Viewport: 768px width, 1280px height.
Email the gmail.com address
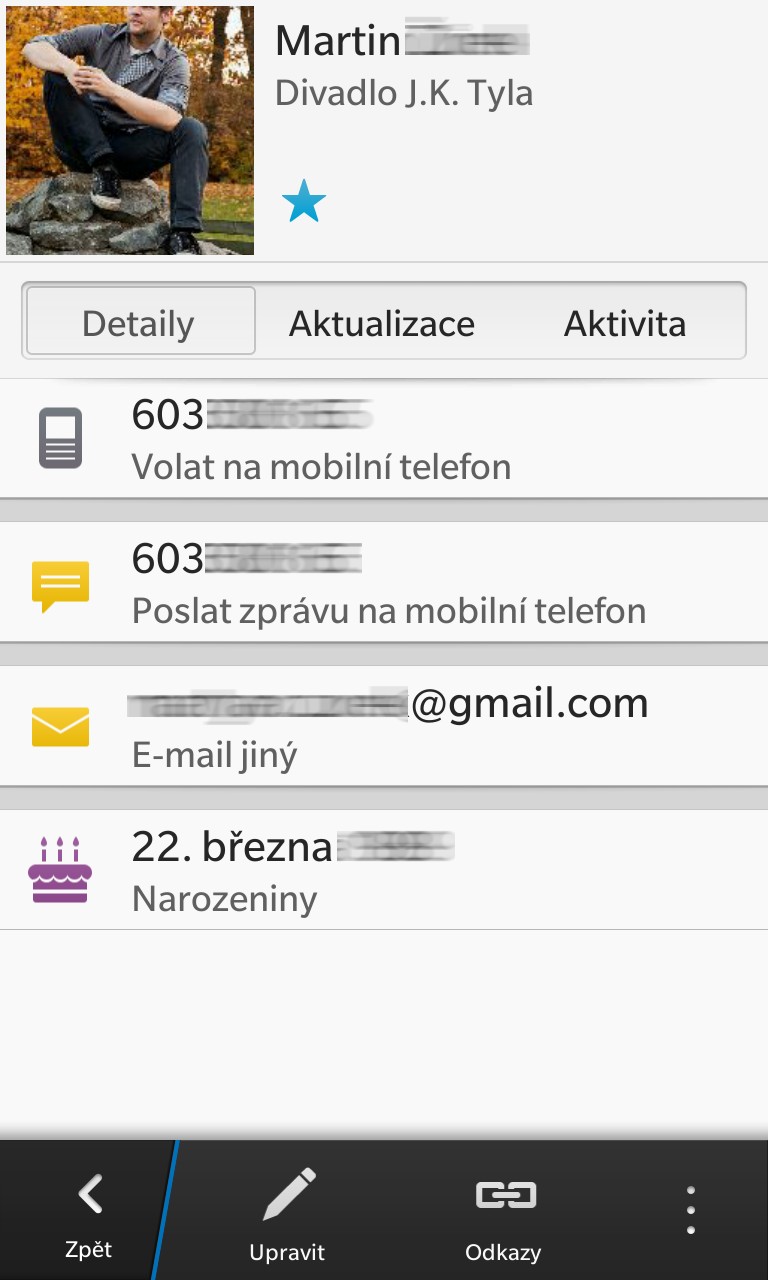pos(384,726)
